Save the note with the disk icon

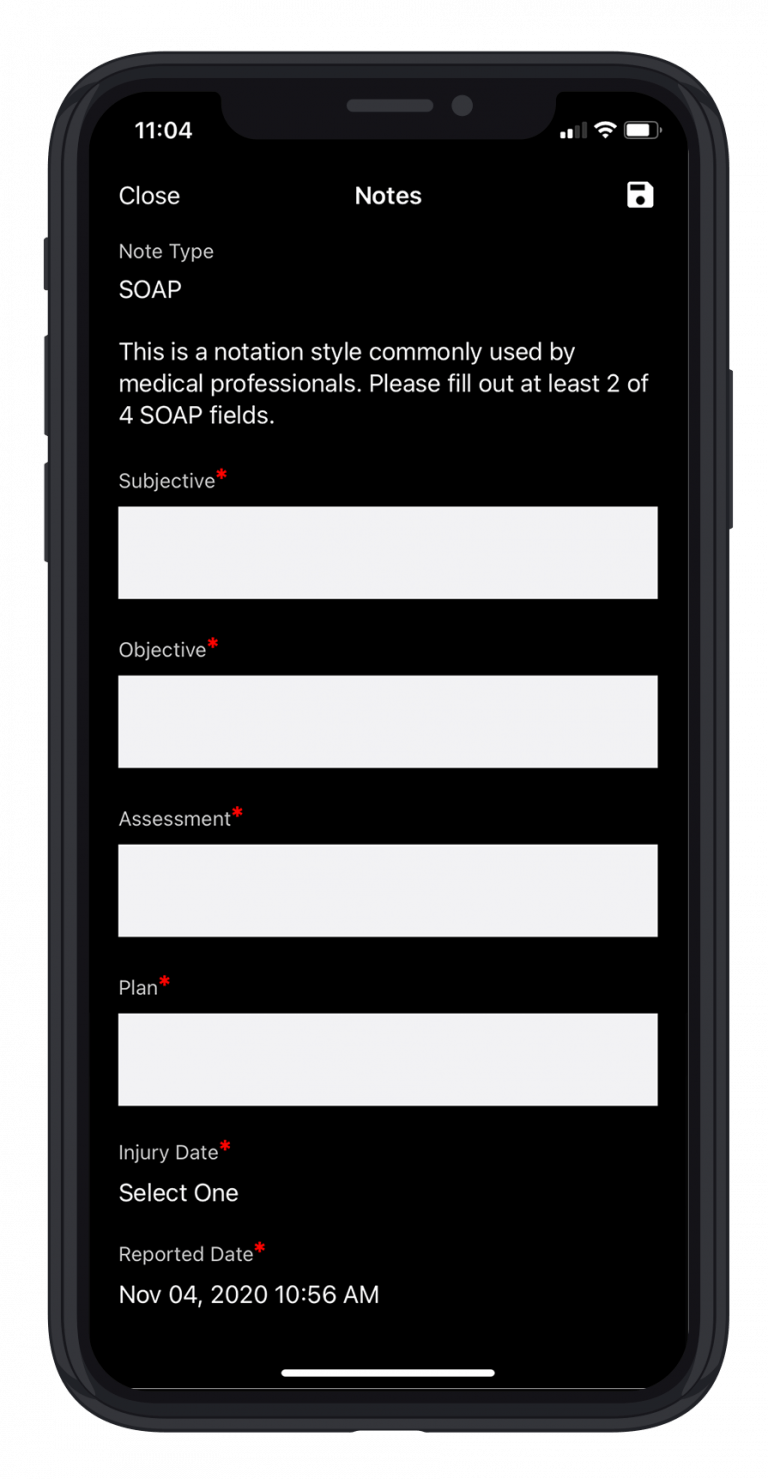click(640, 195)
